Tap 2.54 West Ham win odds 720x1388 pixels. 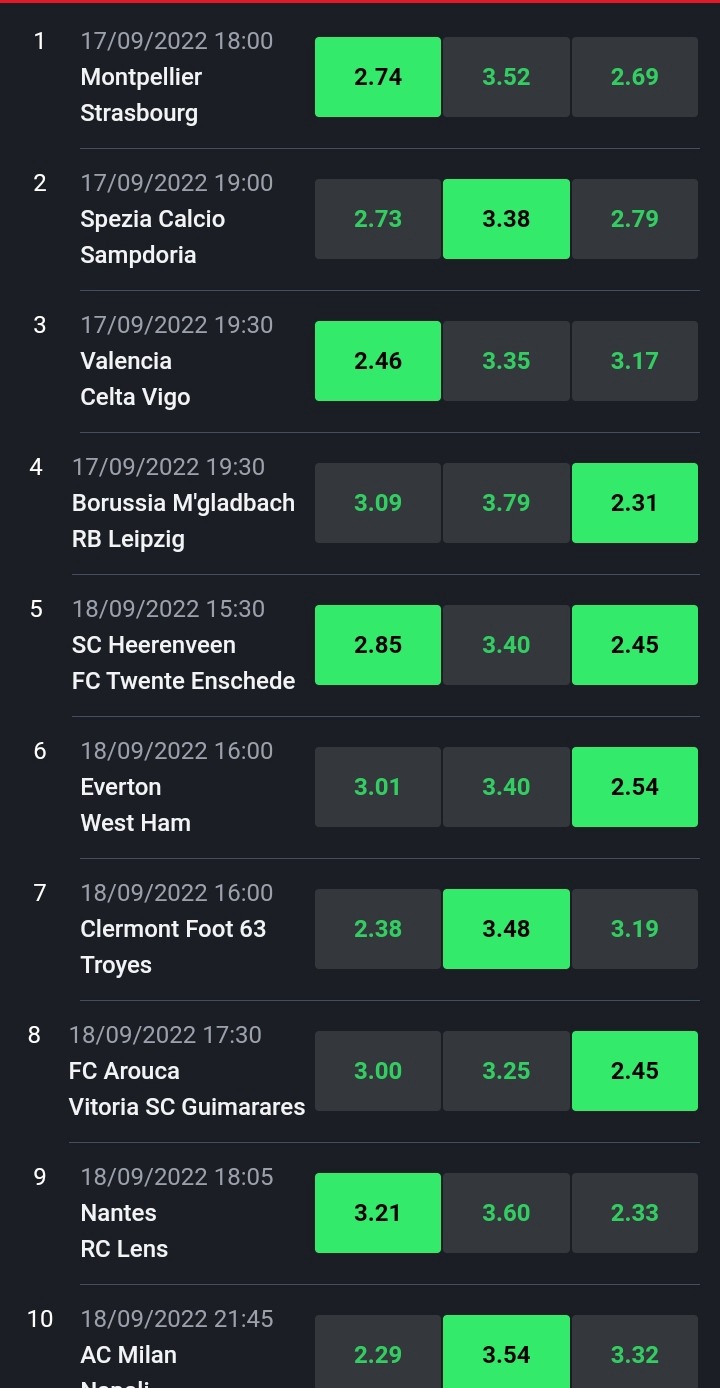pos(635,787)
